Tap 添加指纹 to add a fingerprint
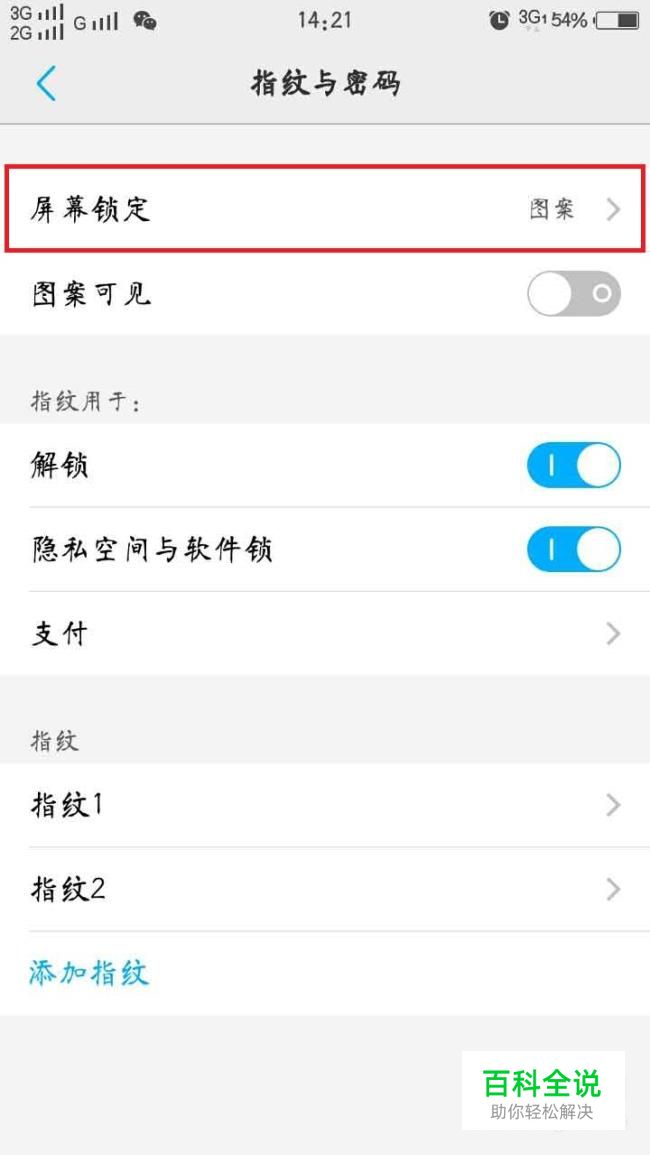Image resolution: width=650 pixels, height=1155 pixels. 90,973
